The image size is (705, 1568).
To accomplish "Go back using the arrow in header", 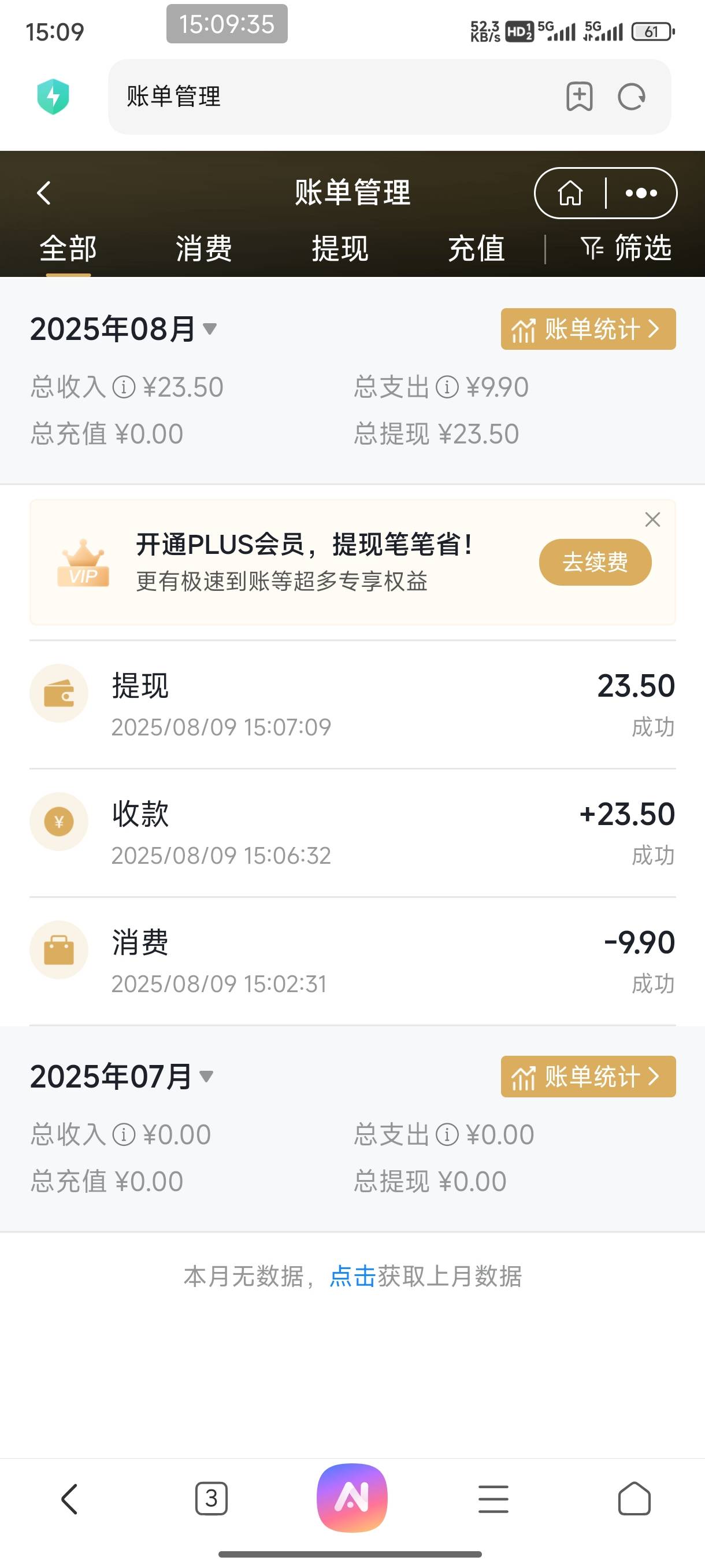I will [x=44, y=193].
